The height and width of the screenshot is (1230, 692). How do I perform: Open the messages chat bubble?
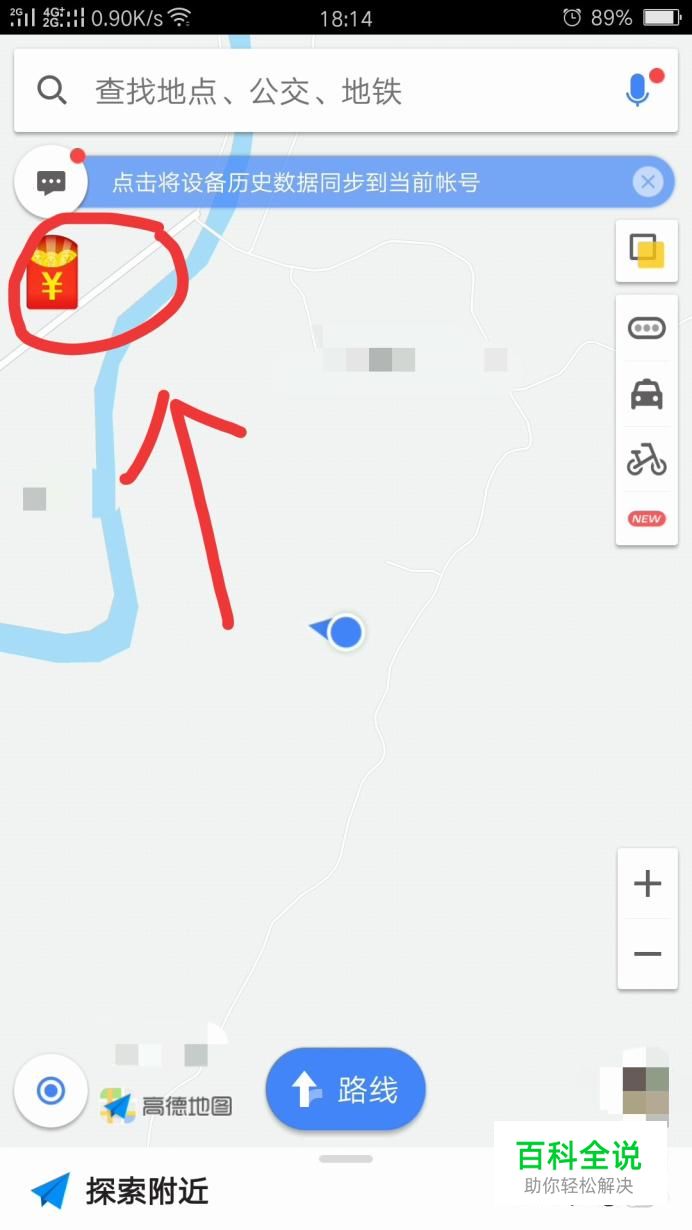(51, 182)
